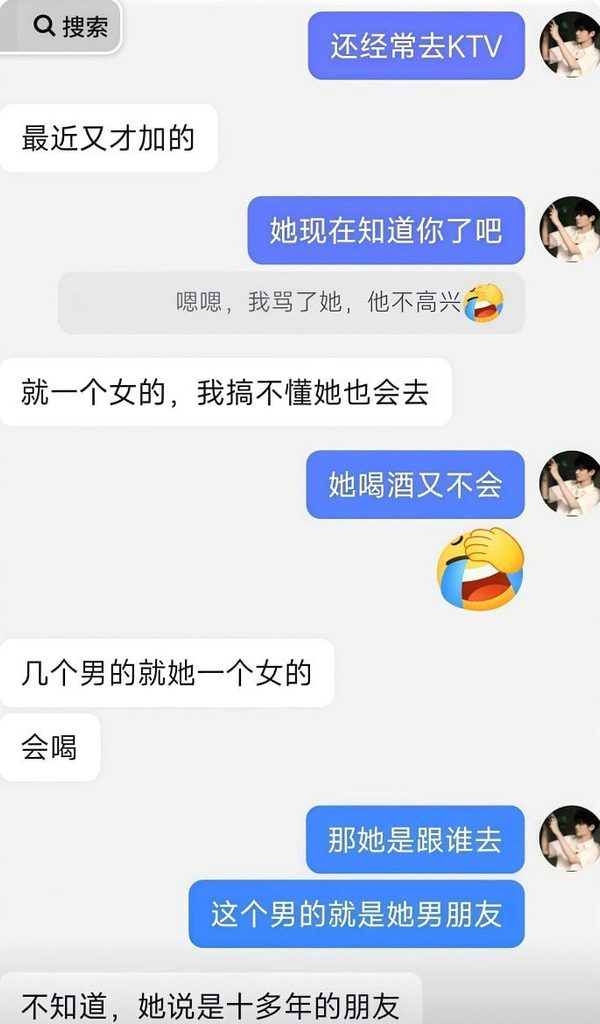Tap avatar next to 她现在知道你了吧 message
Viewport: 600px width, 1024px height.
569,229
